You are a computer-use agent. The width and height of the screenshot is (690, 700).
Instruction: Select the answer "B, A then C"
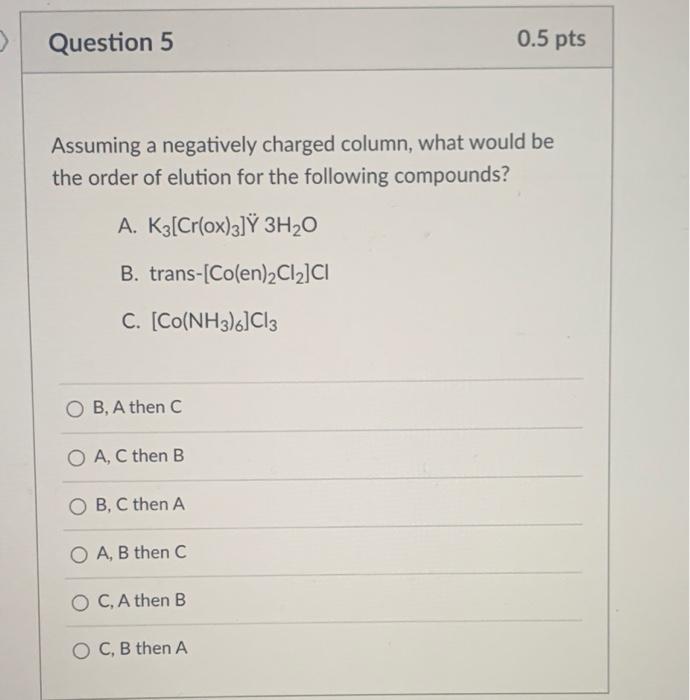coord(75,408)
